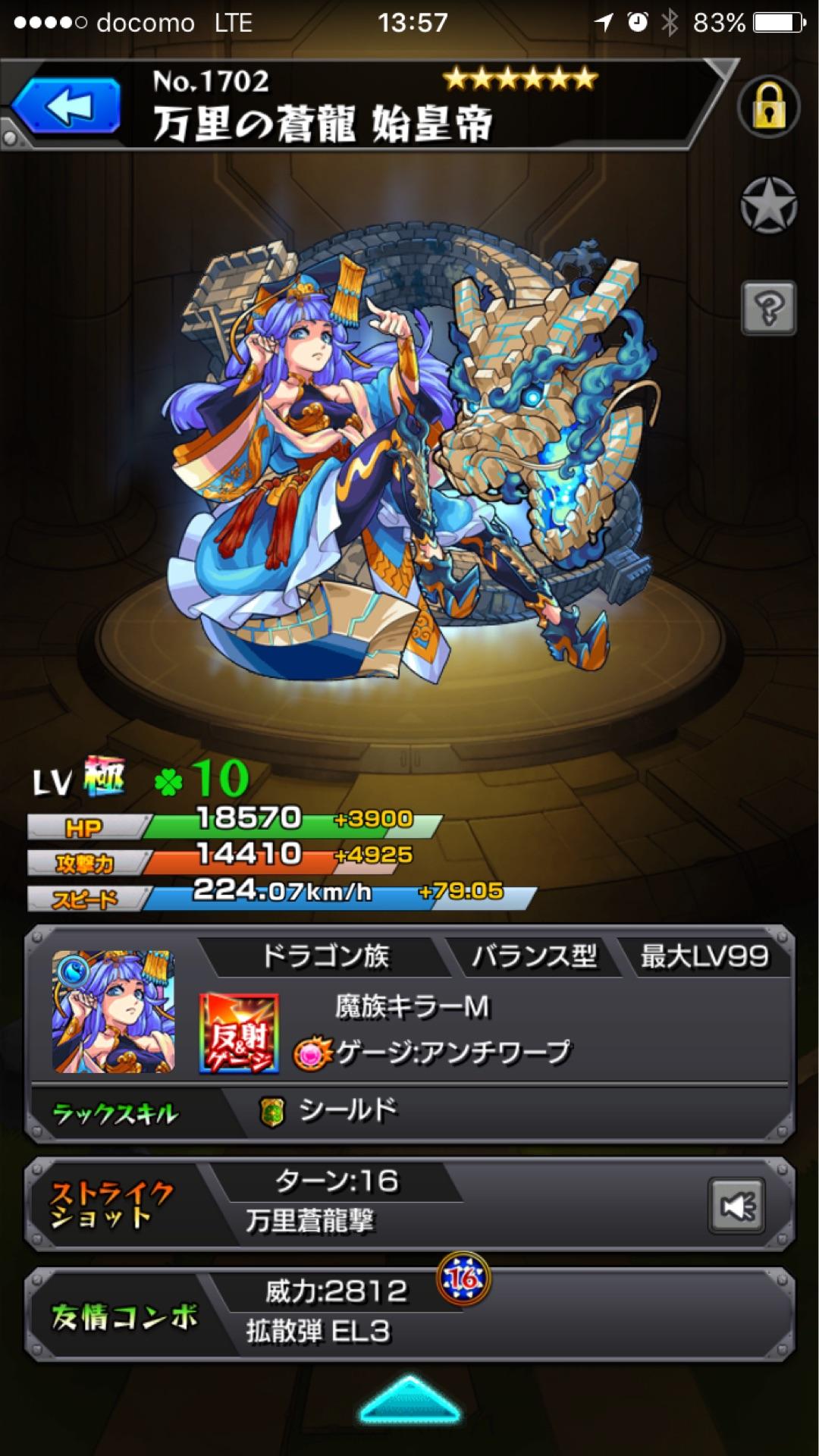The image size is (819, 1456).
Task: Play the Strike Shot voice
Action: pos(736,1206)
